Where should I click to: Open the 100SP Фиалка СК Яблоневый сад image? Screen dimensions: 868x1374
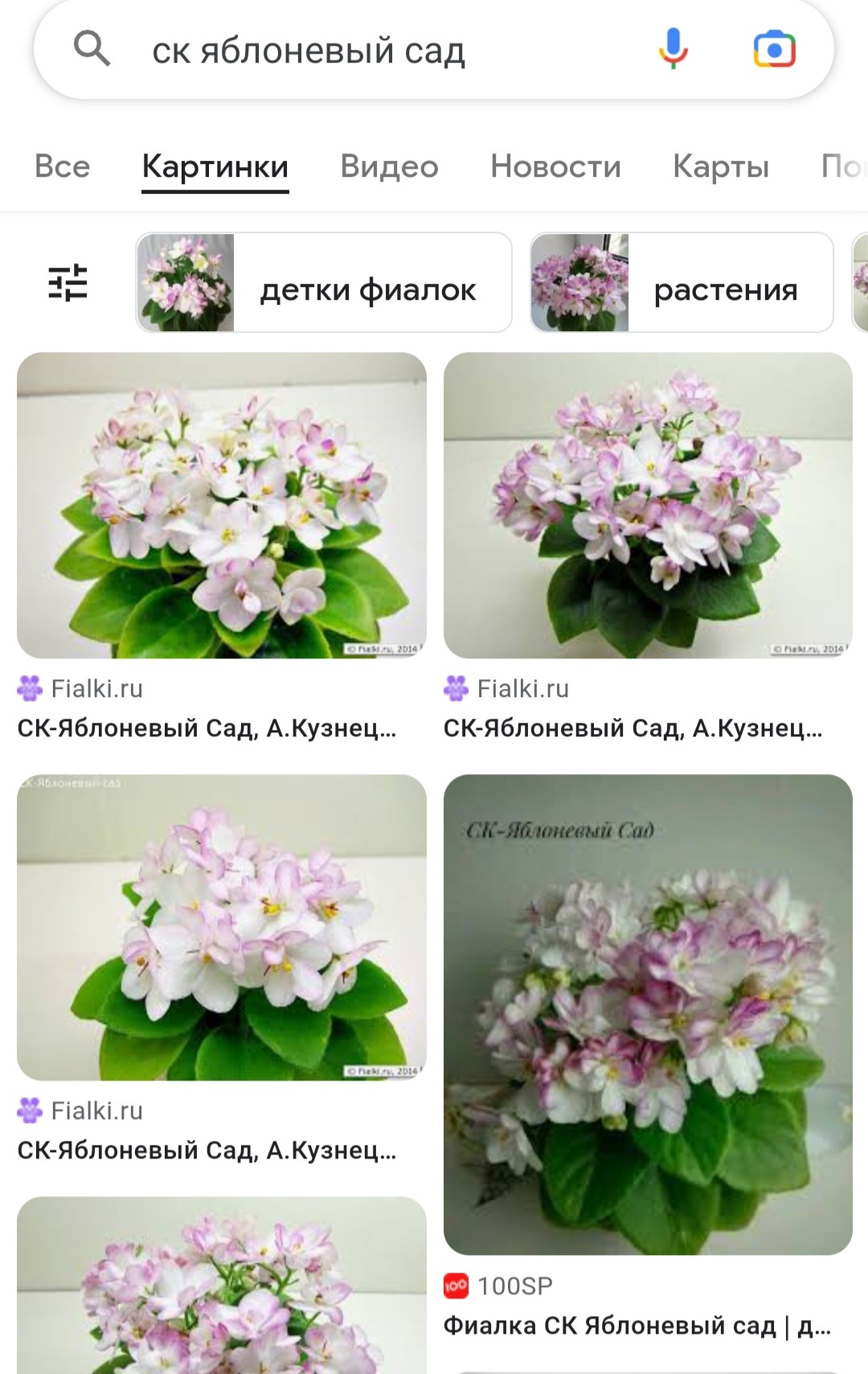pos(648,1015)
